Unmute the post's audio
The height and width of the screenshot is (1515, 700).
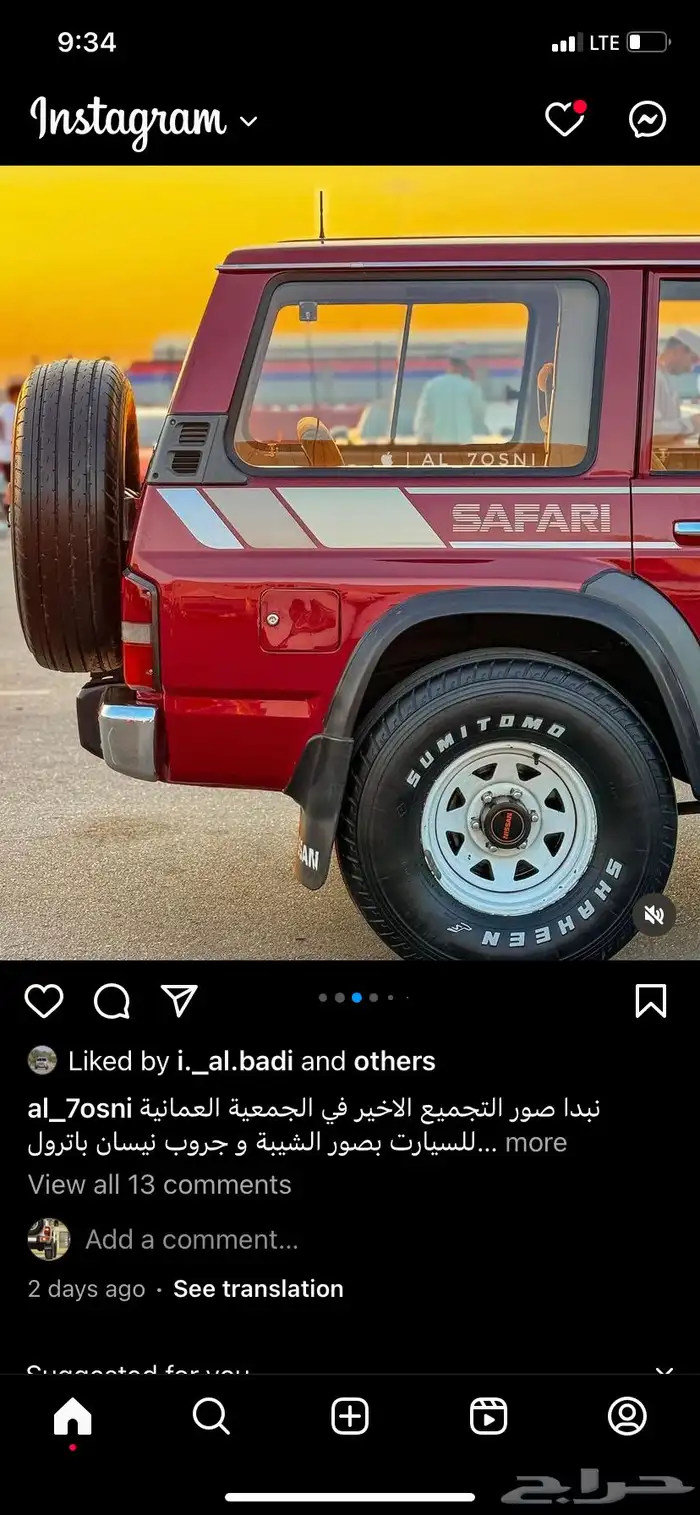[654, 914]
